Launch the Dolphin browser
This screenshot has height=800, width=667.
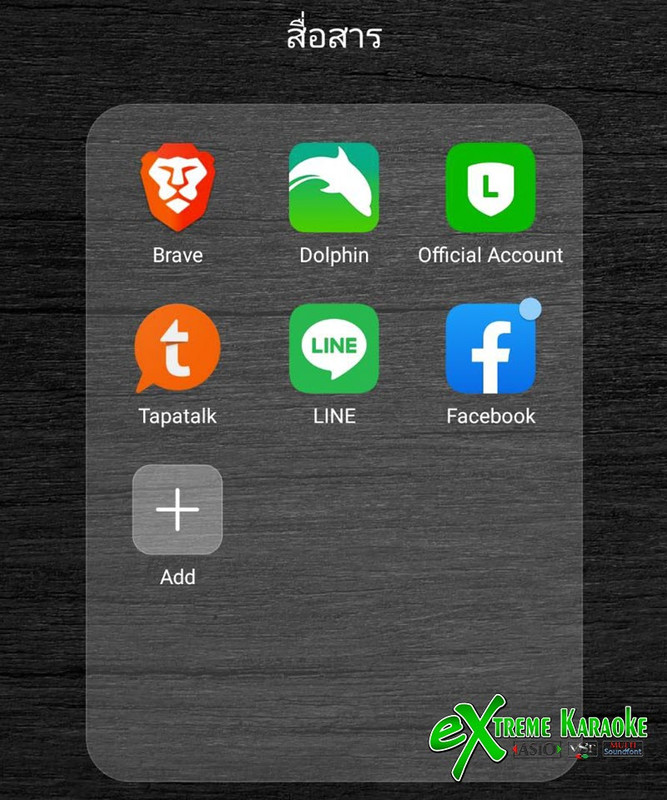coord(334,188)
